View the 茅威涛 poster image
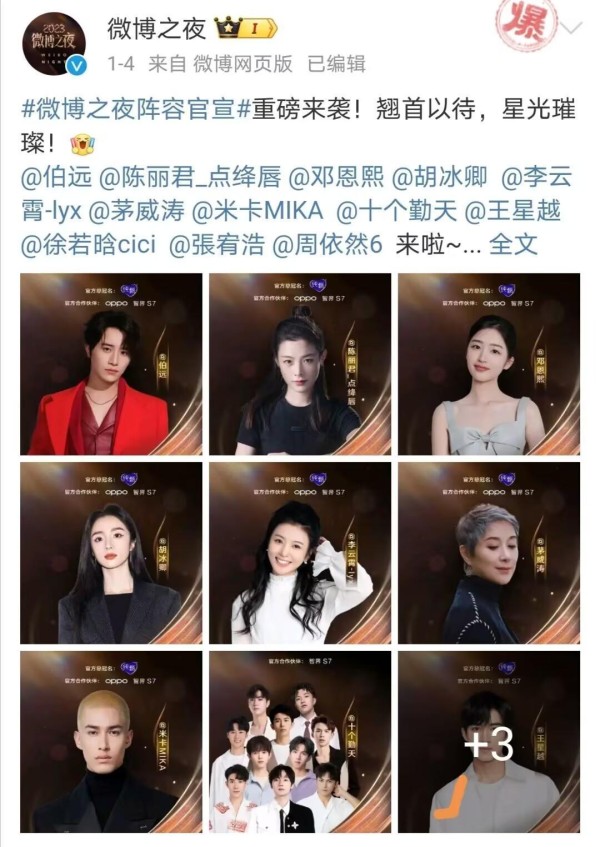Image resolution: width=600 pixels, height=847 pixels. tap(488, 553)
